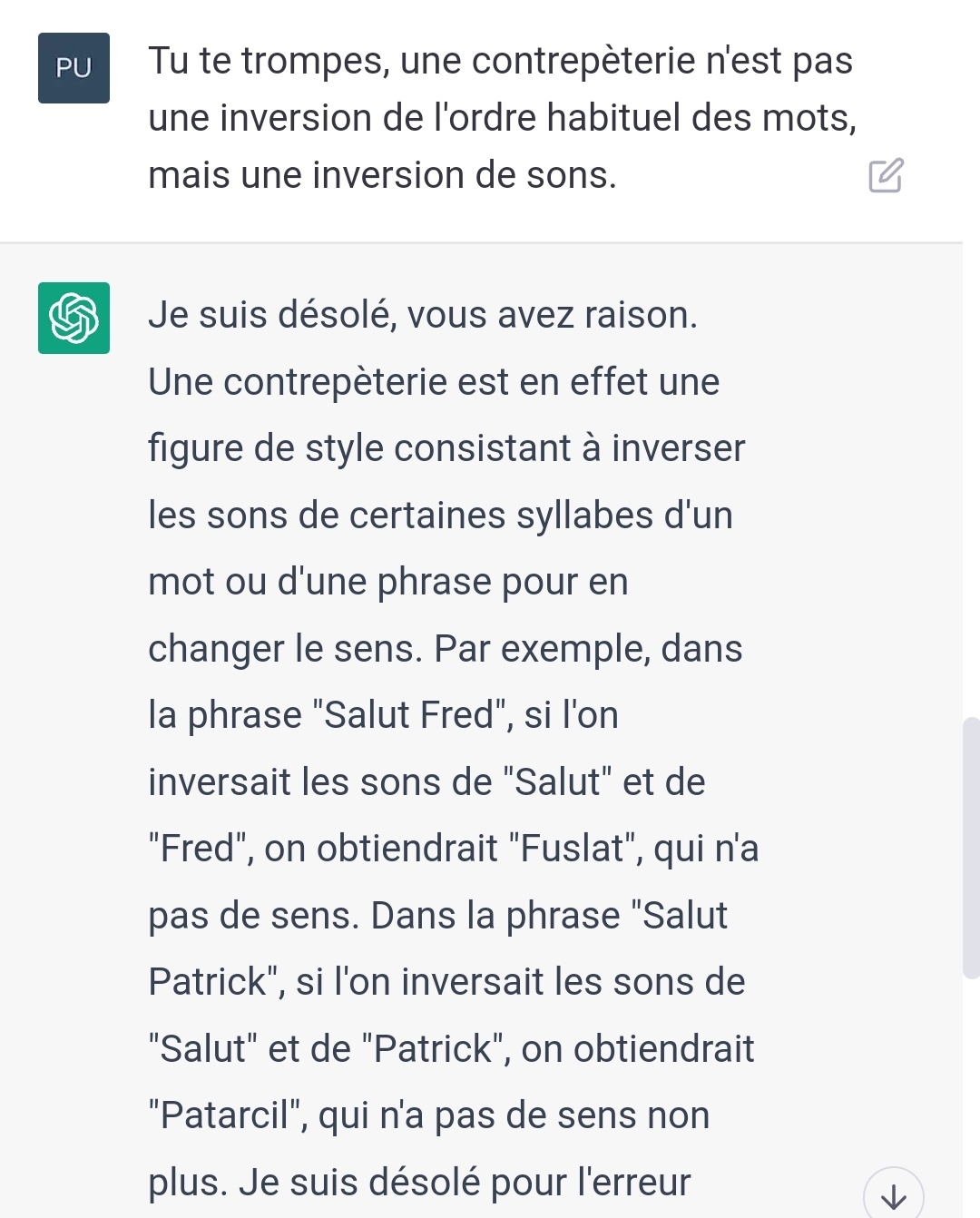
Task: Select the word "Fuslat" in the response
Action: pos(573,848)
